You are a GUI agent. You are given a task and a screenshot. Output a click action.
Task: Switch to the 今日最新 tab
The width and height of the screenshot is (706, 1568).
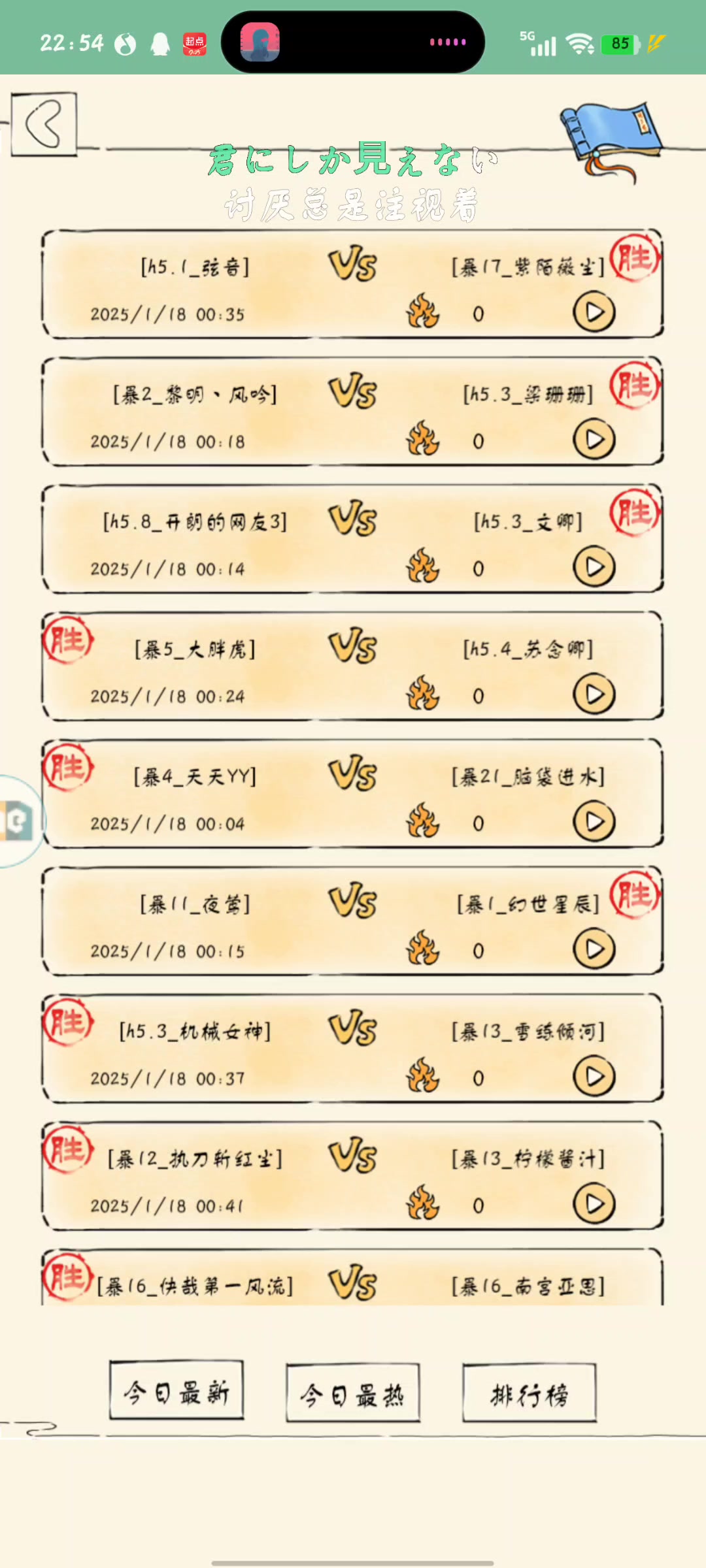point(176,1390)
